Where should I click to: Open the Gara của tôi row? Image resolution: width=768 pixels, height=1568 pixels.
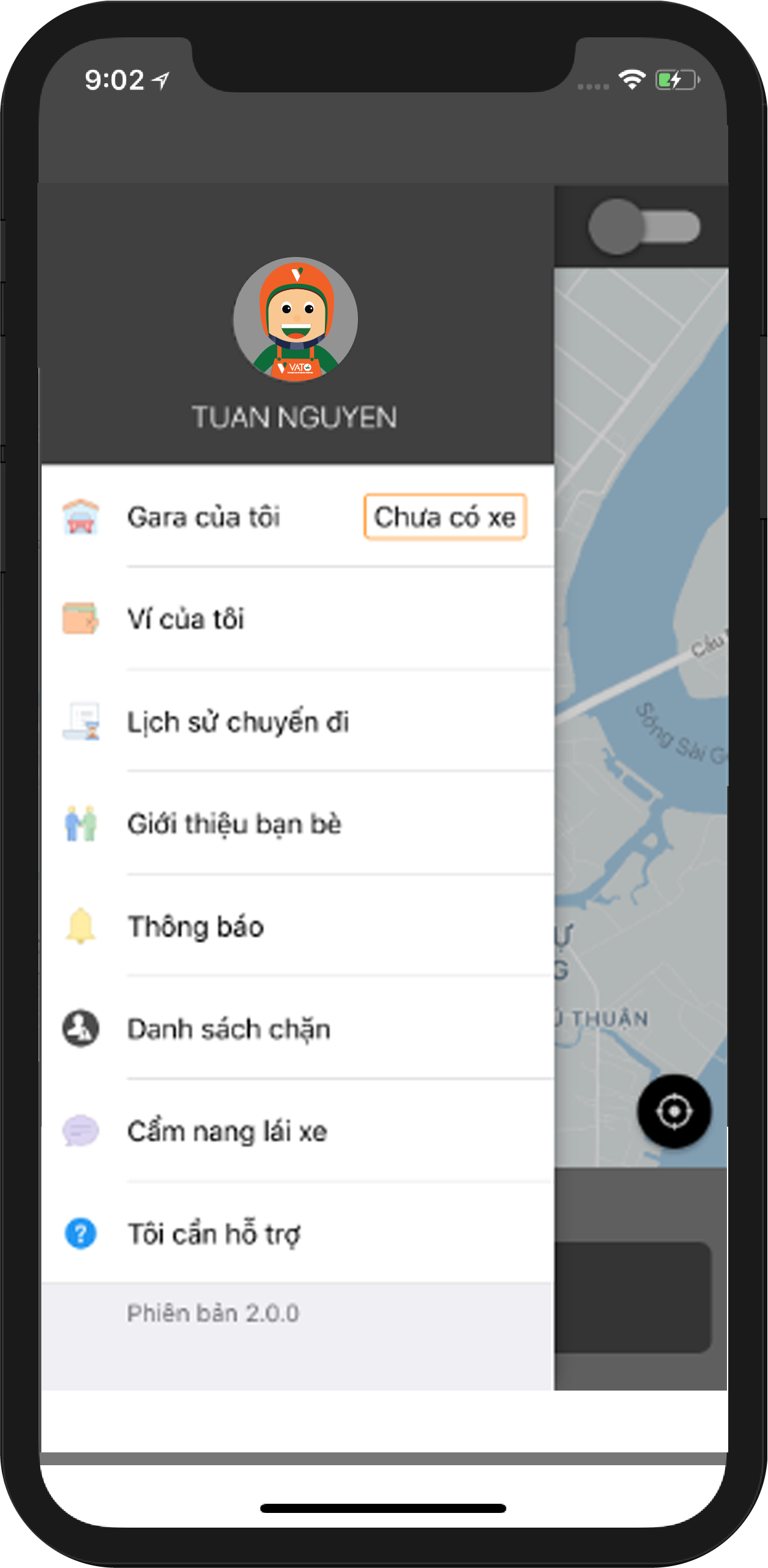[x=204, y=517]
